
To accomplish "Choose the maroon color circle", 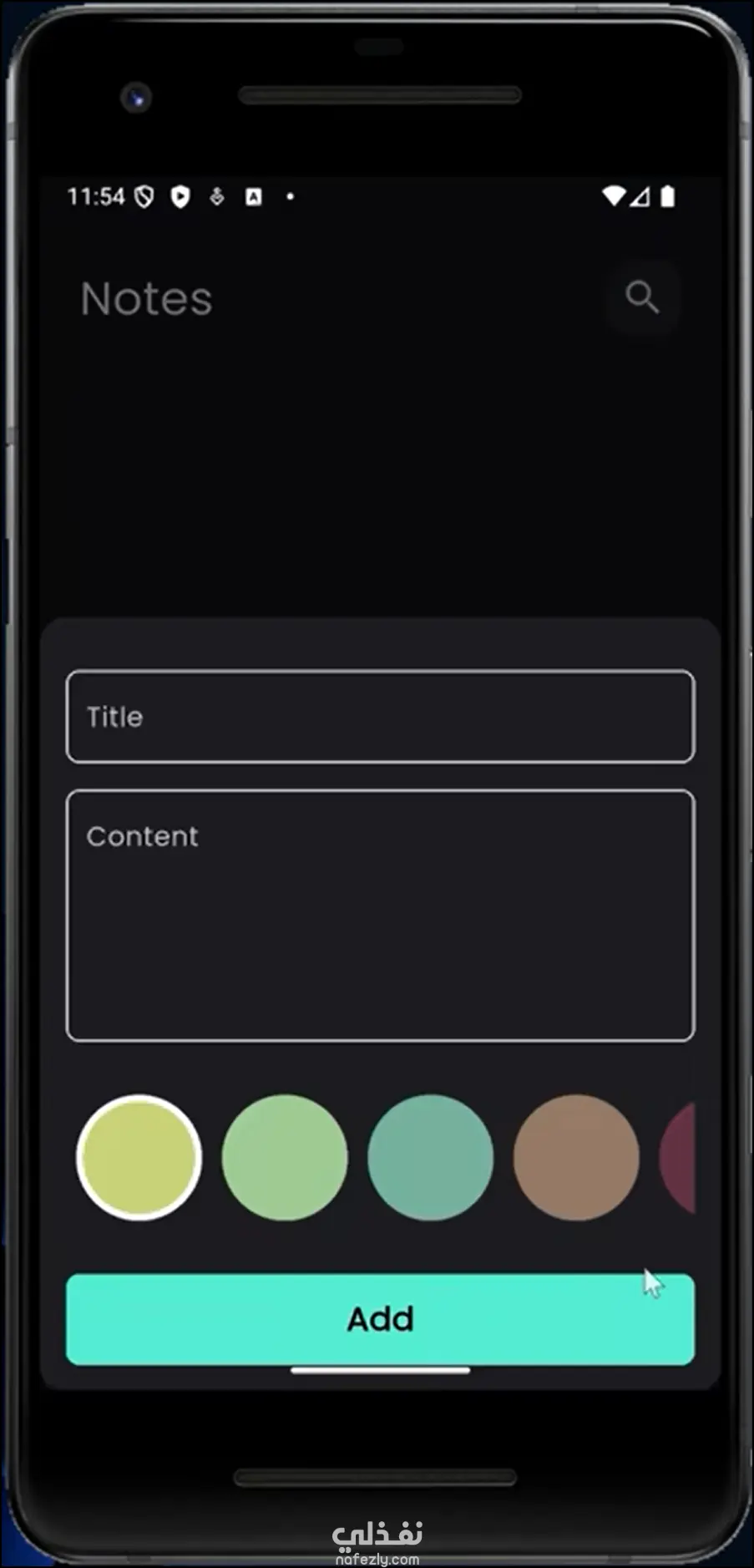I will tap(680, 1158).
